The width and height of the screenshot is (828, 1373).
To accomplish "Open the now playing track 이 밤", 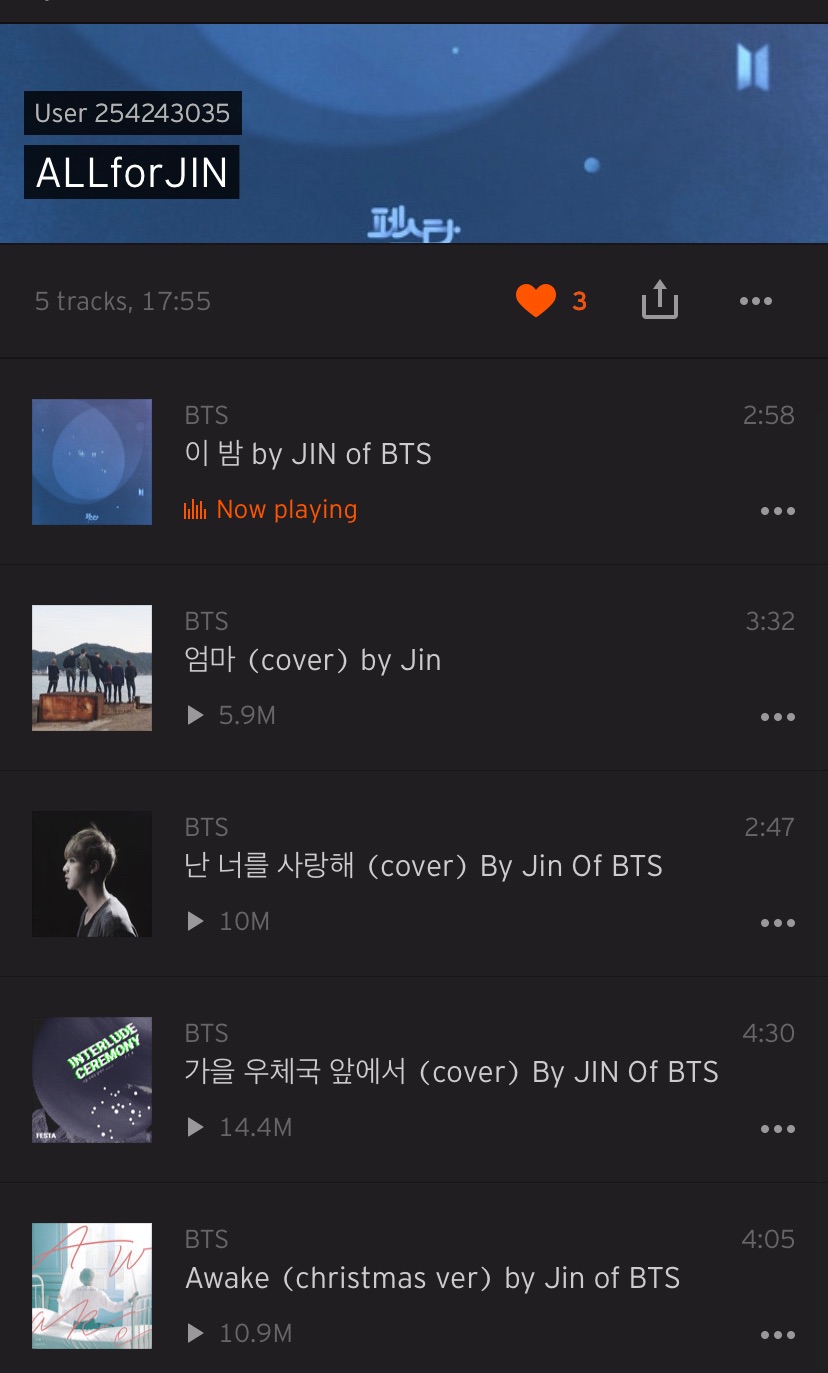I will 308,454.
